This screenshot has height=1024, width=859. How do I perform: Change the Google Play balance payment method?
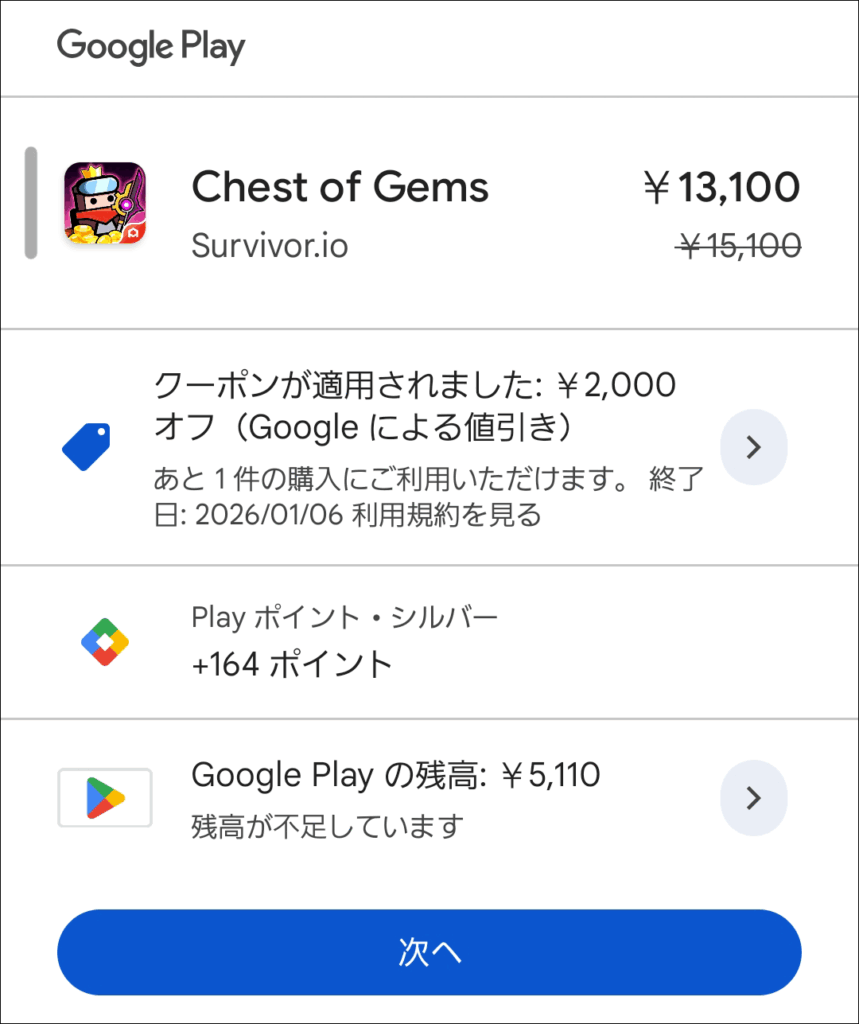pyautogui.click(x=753, y=797)
